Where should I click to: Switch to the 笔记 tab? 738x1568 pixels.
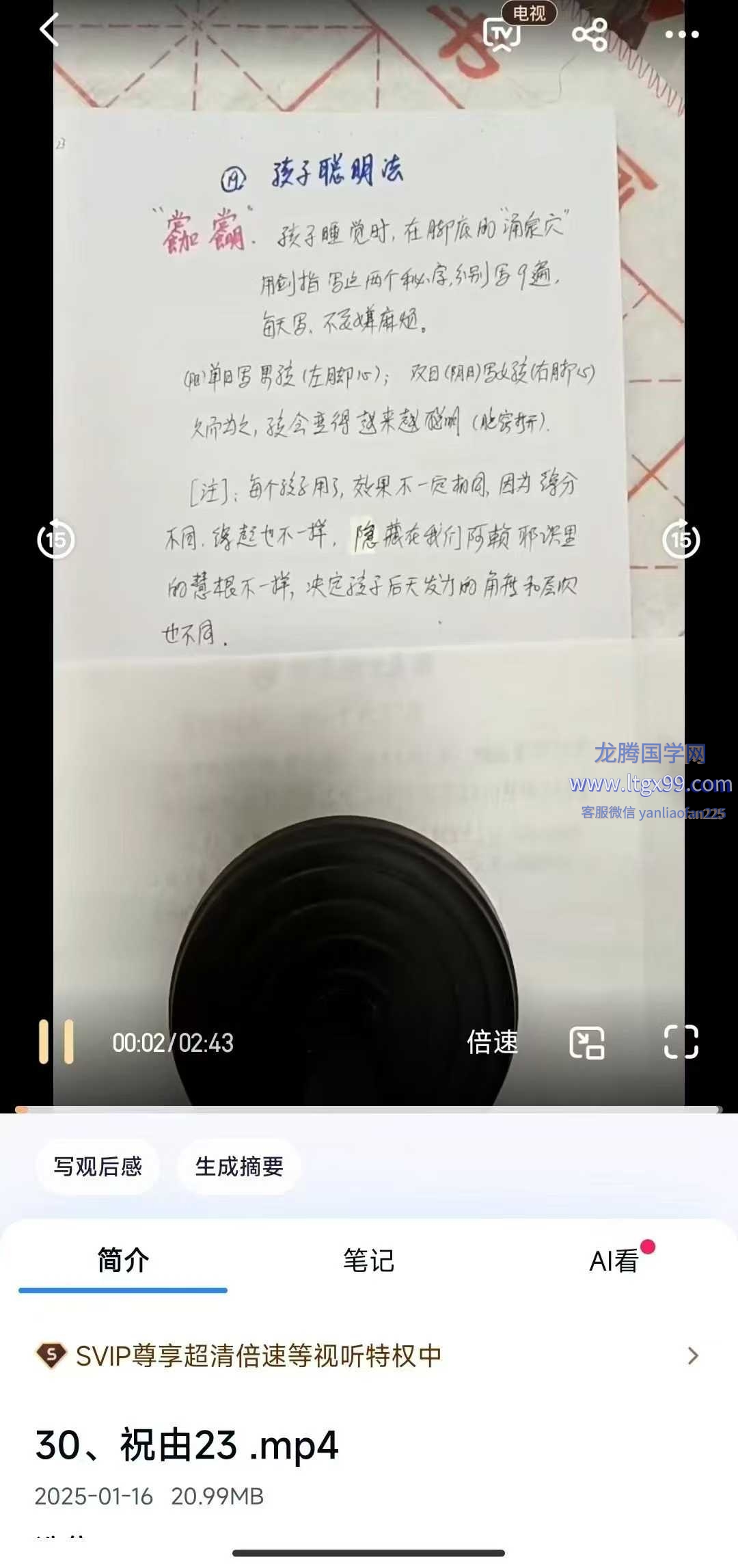369,1260
